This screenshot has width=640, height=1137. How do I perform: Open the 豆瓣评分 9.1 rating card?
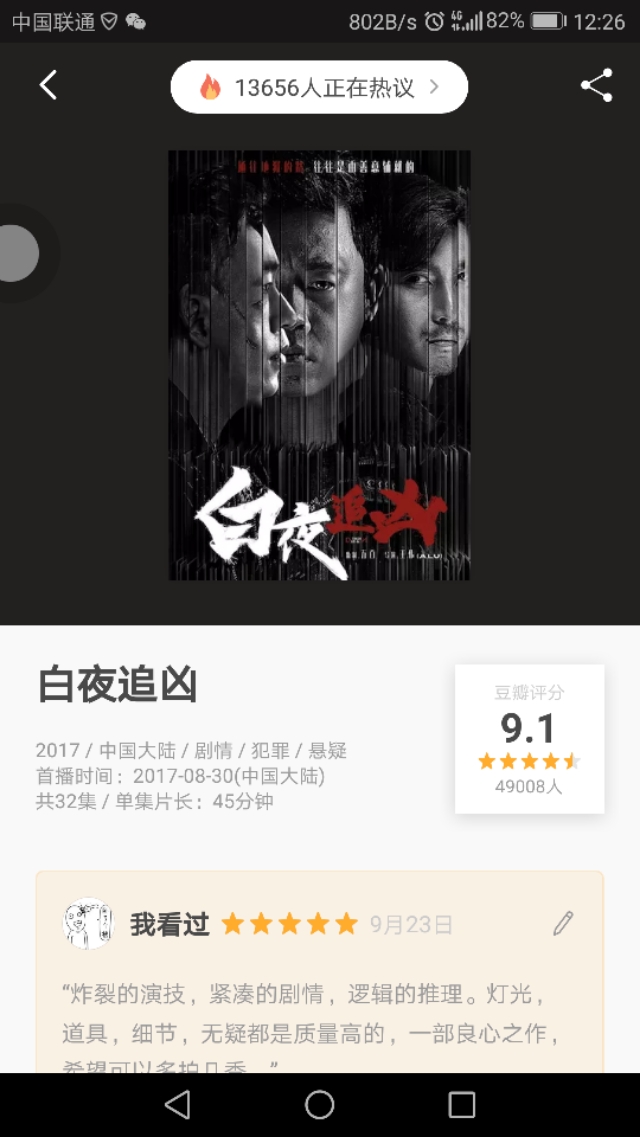529,739
